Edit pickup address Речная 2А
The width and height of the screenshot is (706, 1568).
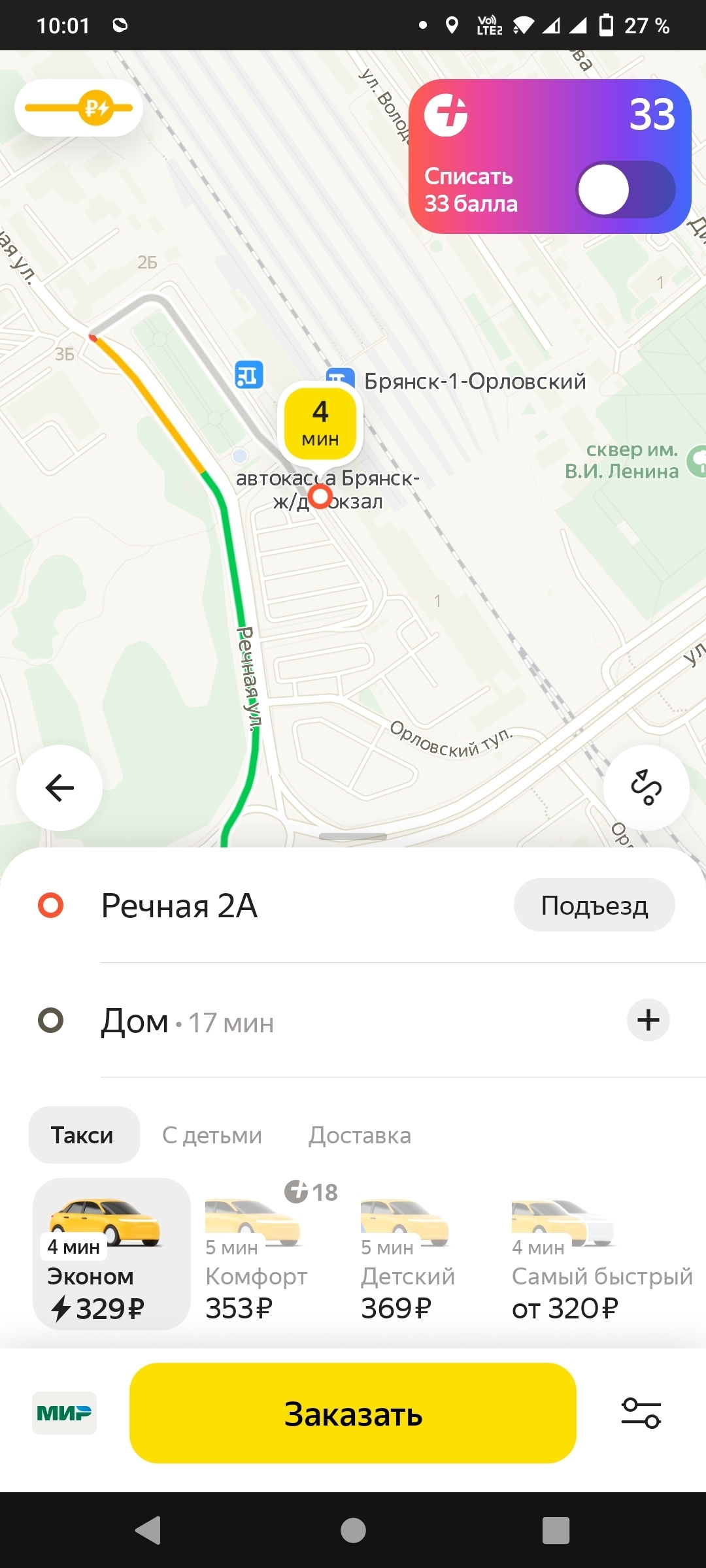pos(179,906)
